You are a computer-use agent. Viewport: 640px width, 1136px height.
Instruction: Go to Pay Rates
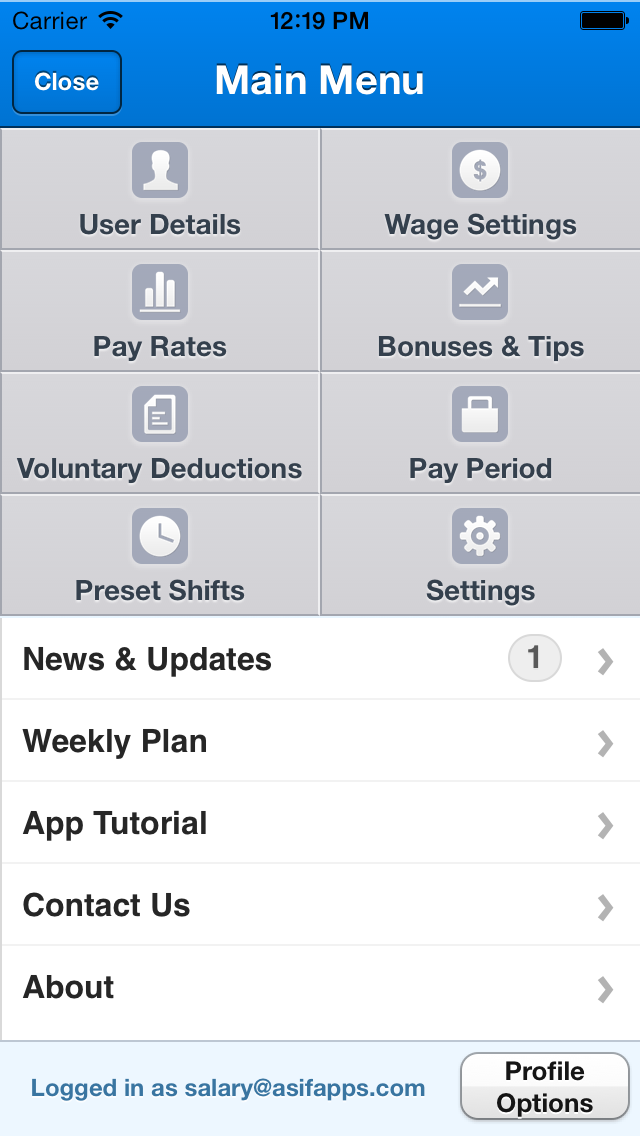point(160,312)
